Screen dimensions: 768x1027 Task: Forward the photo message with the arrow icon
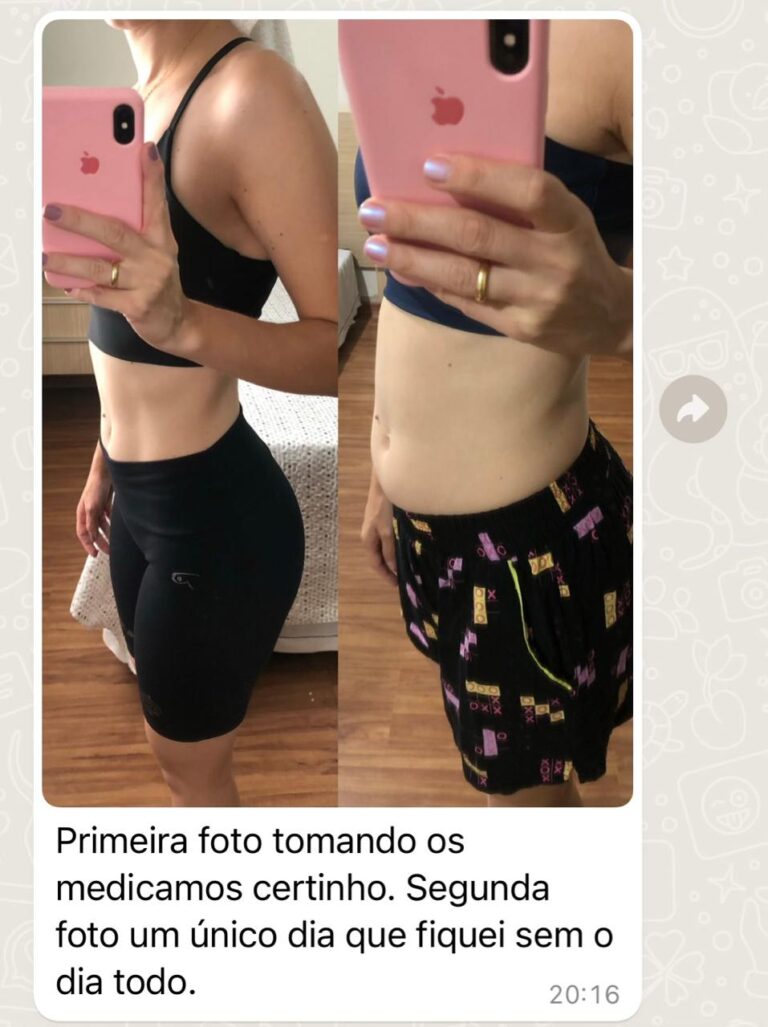[693, 409]
